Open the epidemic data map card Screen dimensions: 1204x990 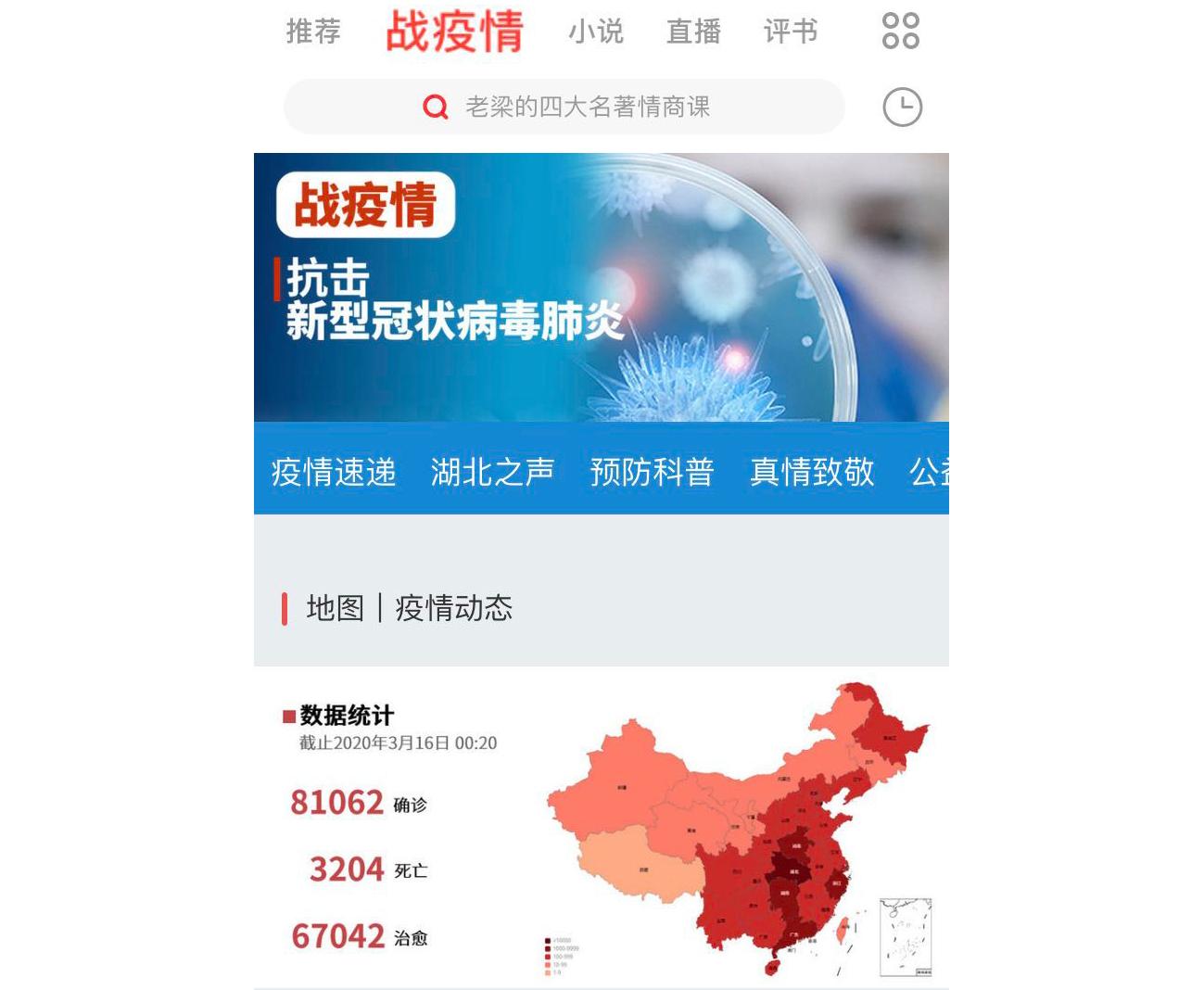pos(601,830)
